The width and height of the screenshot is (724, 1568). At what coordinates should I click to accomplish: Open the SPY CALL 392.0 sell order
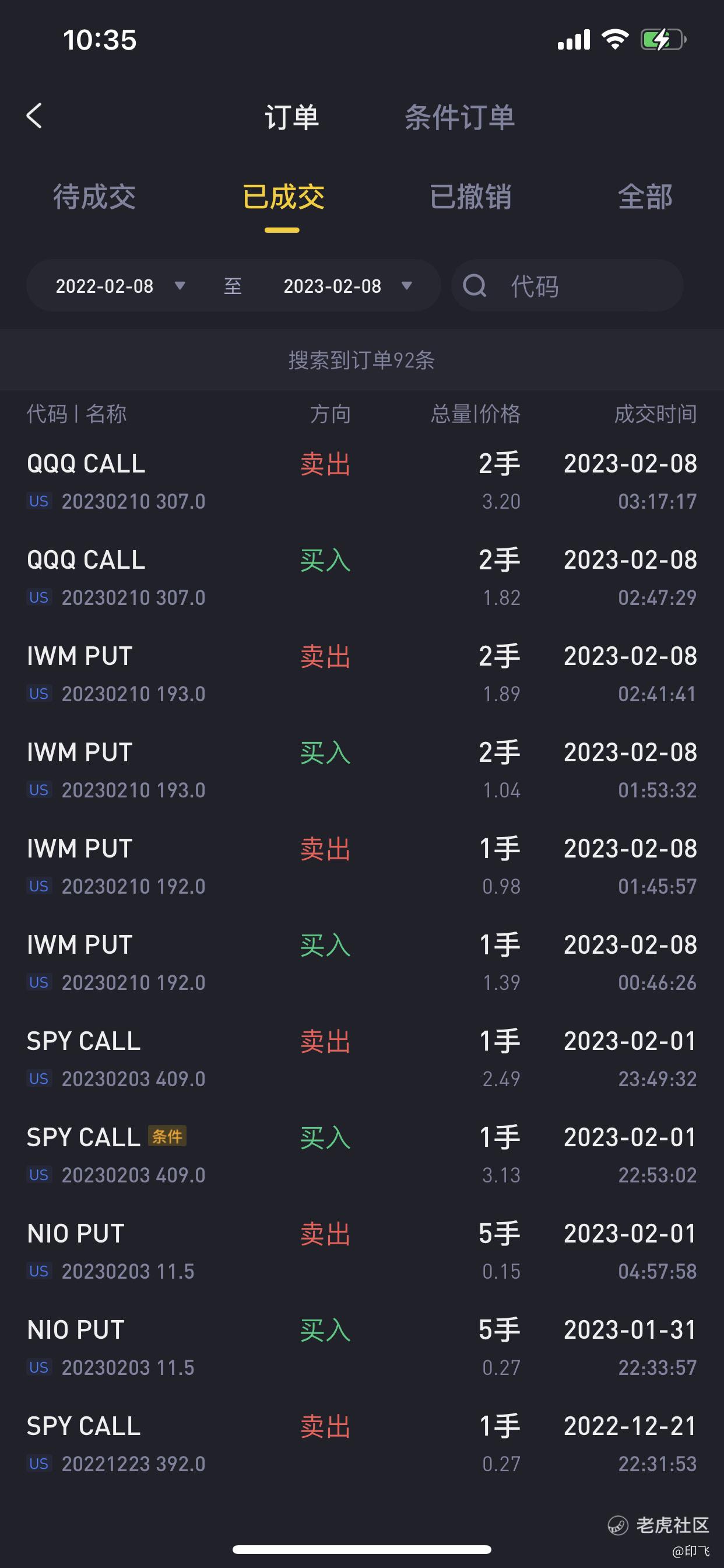pos(362,1443)
